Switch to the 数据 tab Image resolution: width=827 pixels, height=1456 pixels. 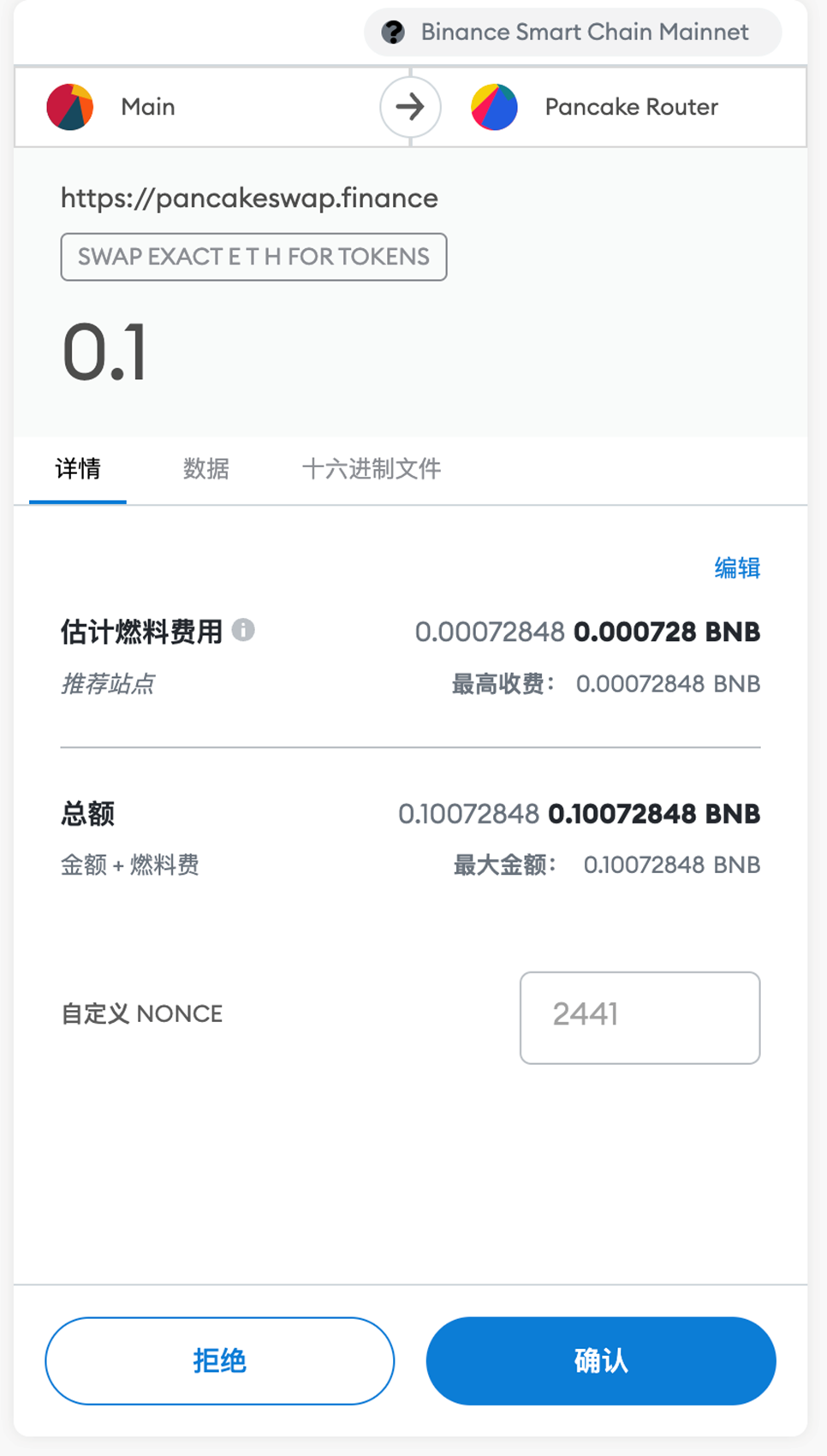205,469
